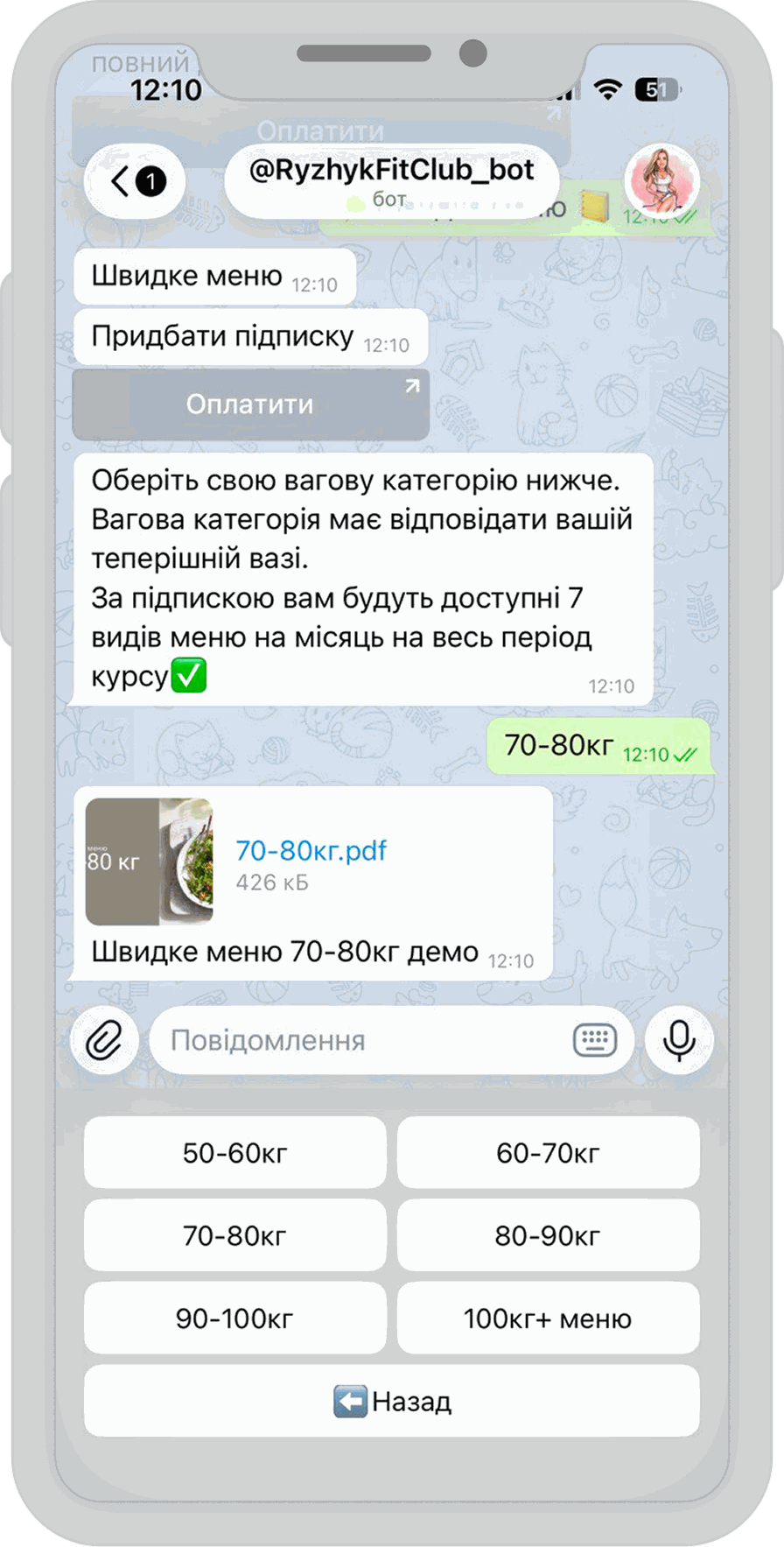The image size is (784, 1547).
Task: Focus the Повідомлення message field
Action: click(359, 1040)
